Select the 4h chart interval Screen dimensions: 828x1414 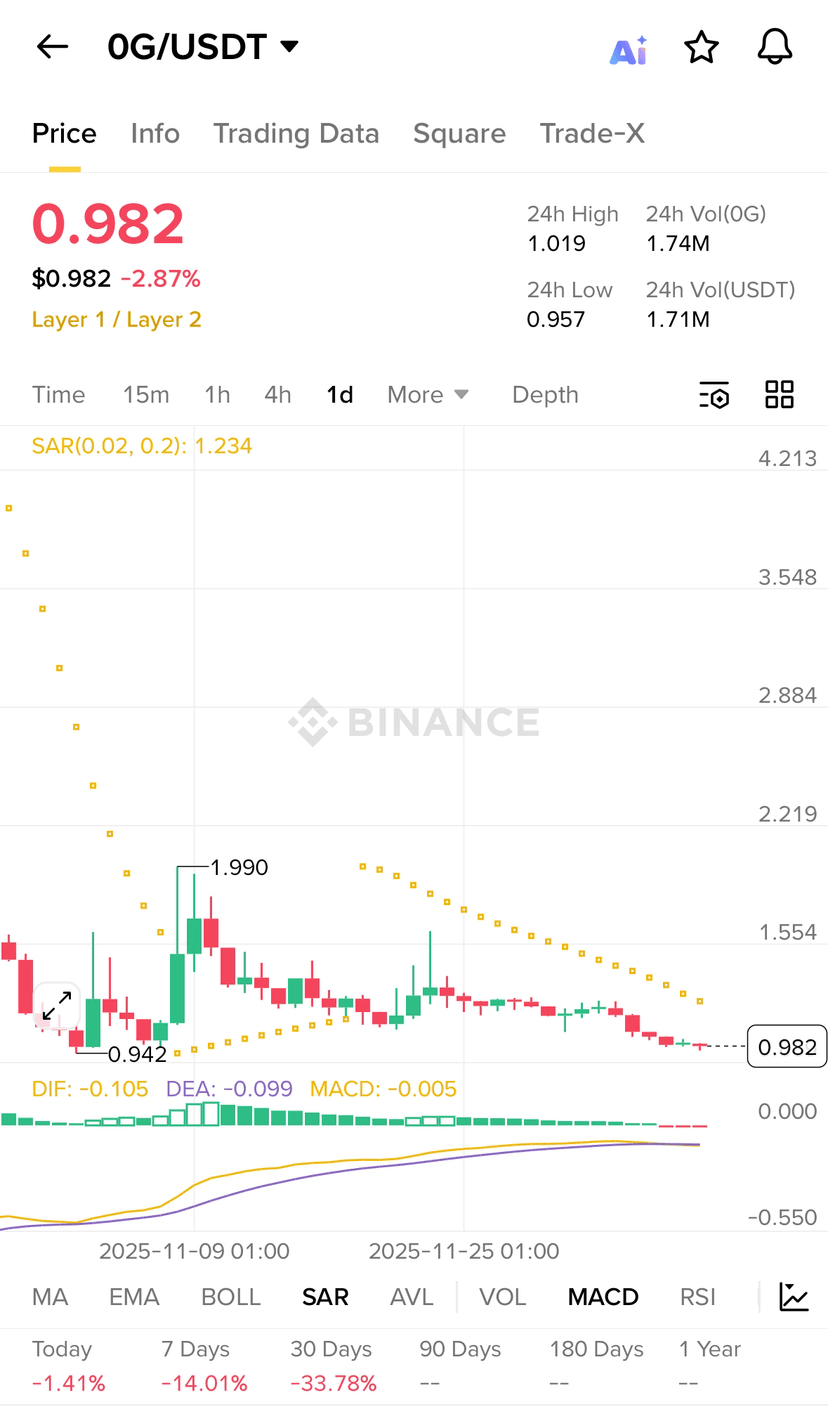277,395
